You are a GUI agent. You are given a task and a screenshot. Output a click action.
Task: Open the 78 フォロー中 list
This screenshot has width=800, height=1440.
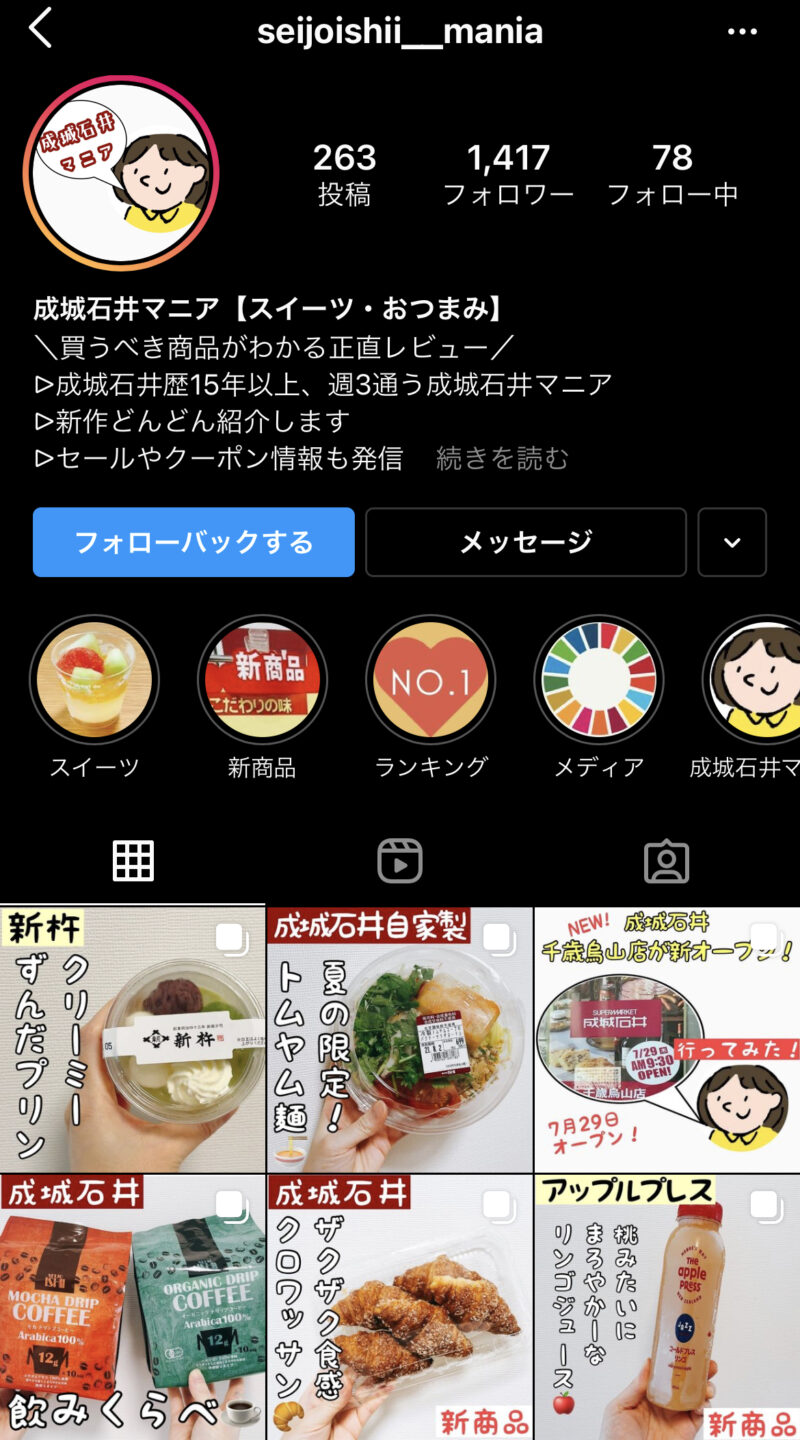[x=672, y=173]
